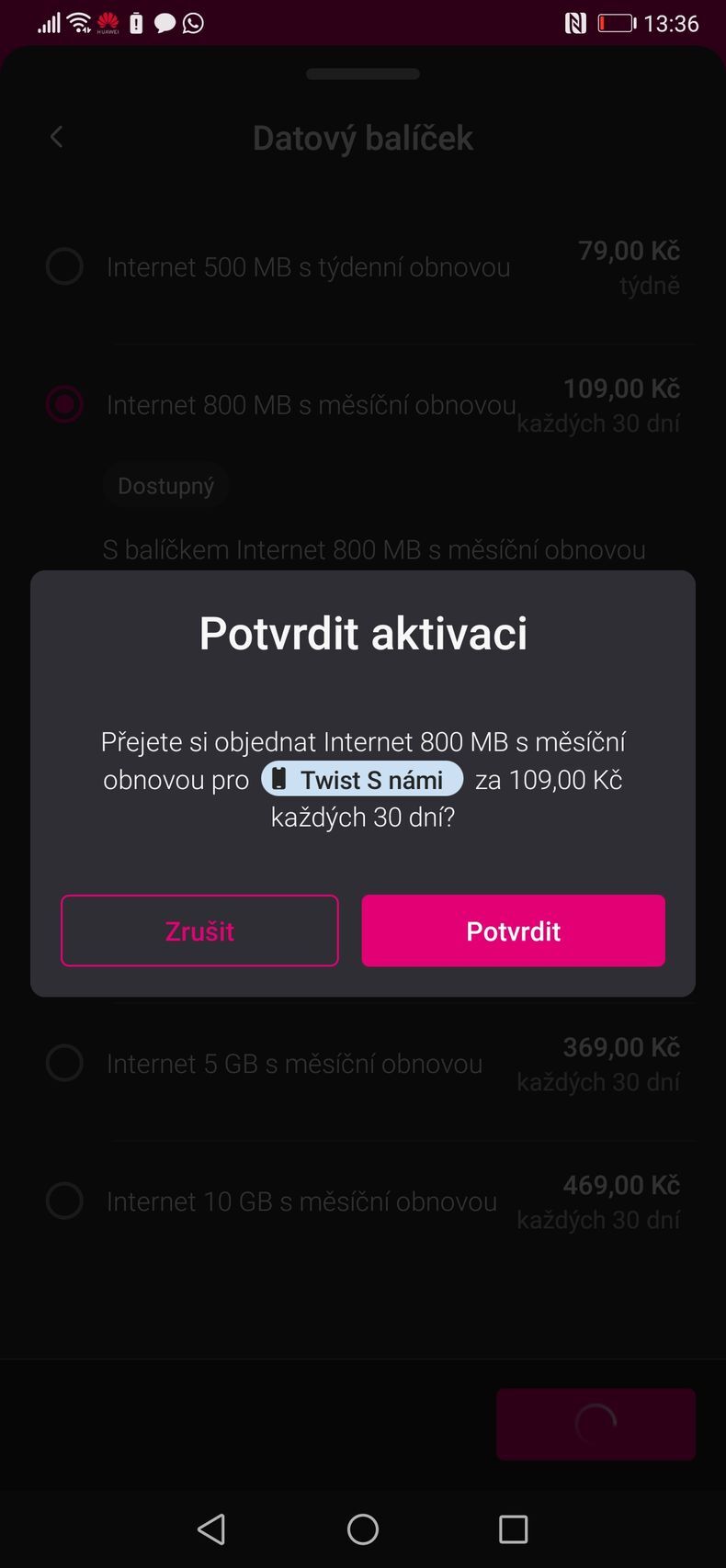Tap the loading spinner at the bottom
This screenshot has height=1568, width=726.
(x=595, y=1424)
